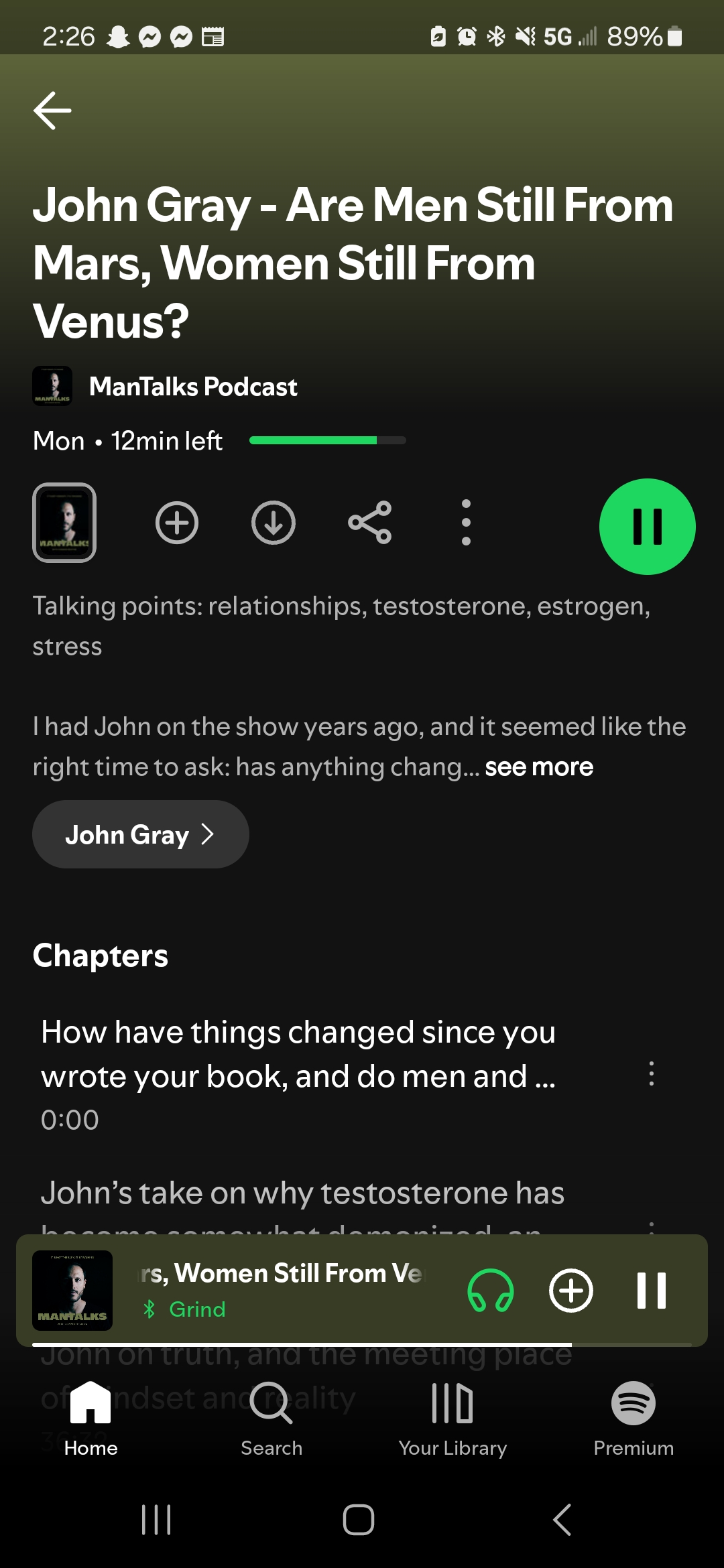Add this episode to Your Episodes
The height and width of the screenshot is (1568, 724).
(x=177, y=523)
